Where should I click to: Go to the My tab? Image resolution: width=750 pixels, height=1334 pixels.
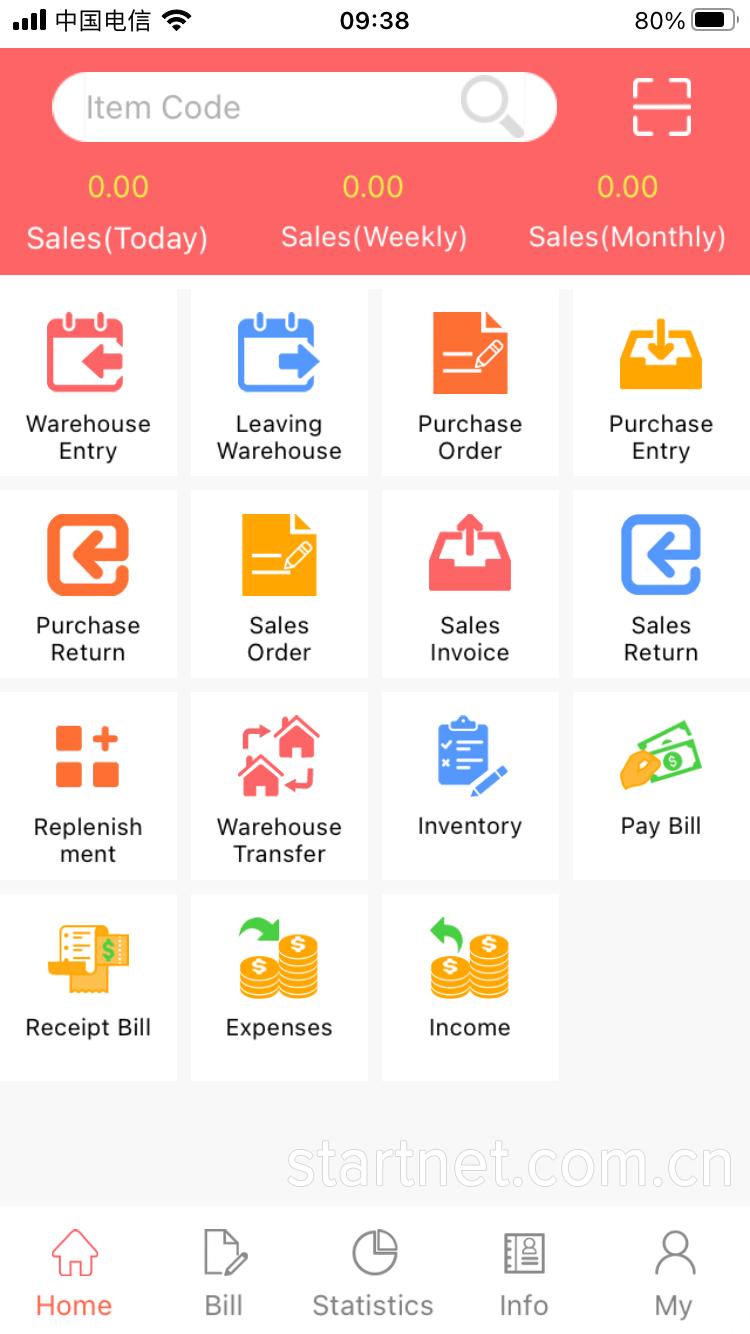pos(674,1272)
